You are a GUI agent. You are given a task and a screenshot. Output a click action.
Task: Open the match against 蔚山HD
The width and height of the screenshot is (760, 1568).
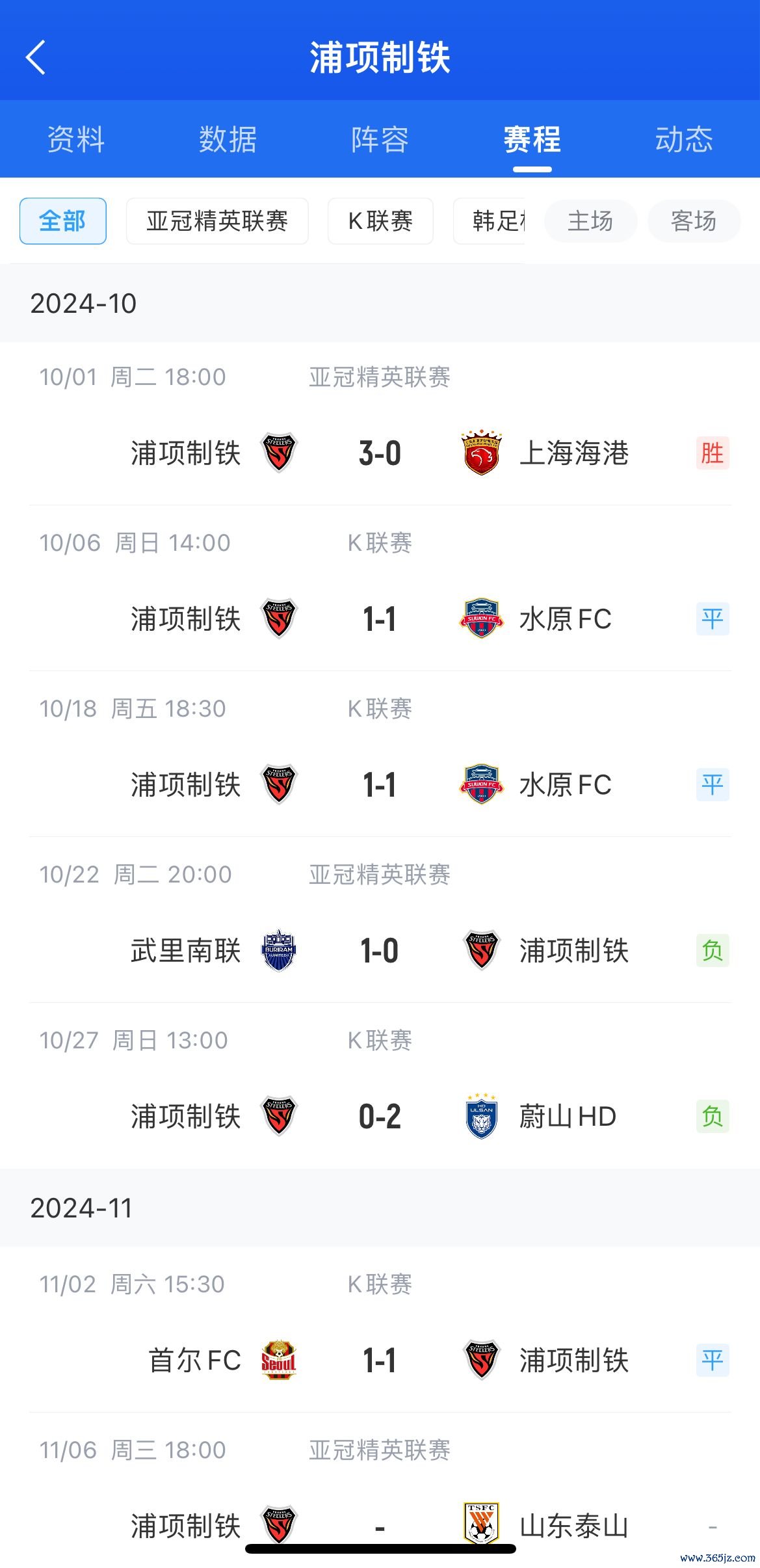[380, 1086]
